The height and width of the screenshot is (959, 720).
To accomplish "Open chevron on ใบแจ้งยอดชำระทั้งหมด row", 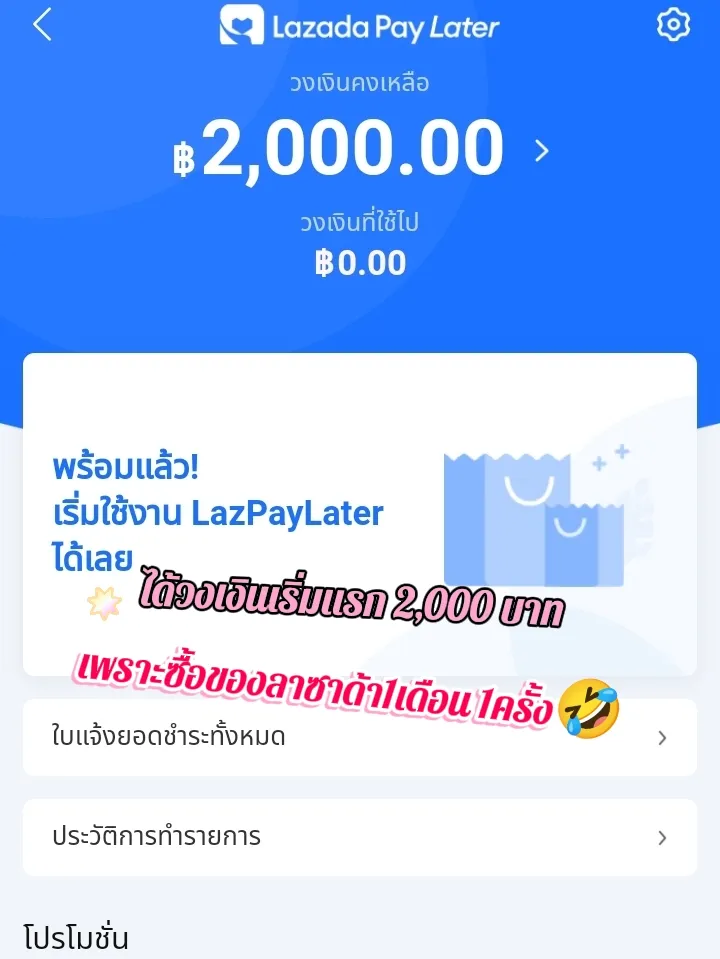I will tap(662, 737).
